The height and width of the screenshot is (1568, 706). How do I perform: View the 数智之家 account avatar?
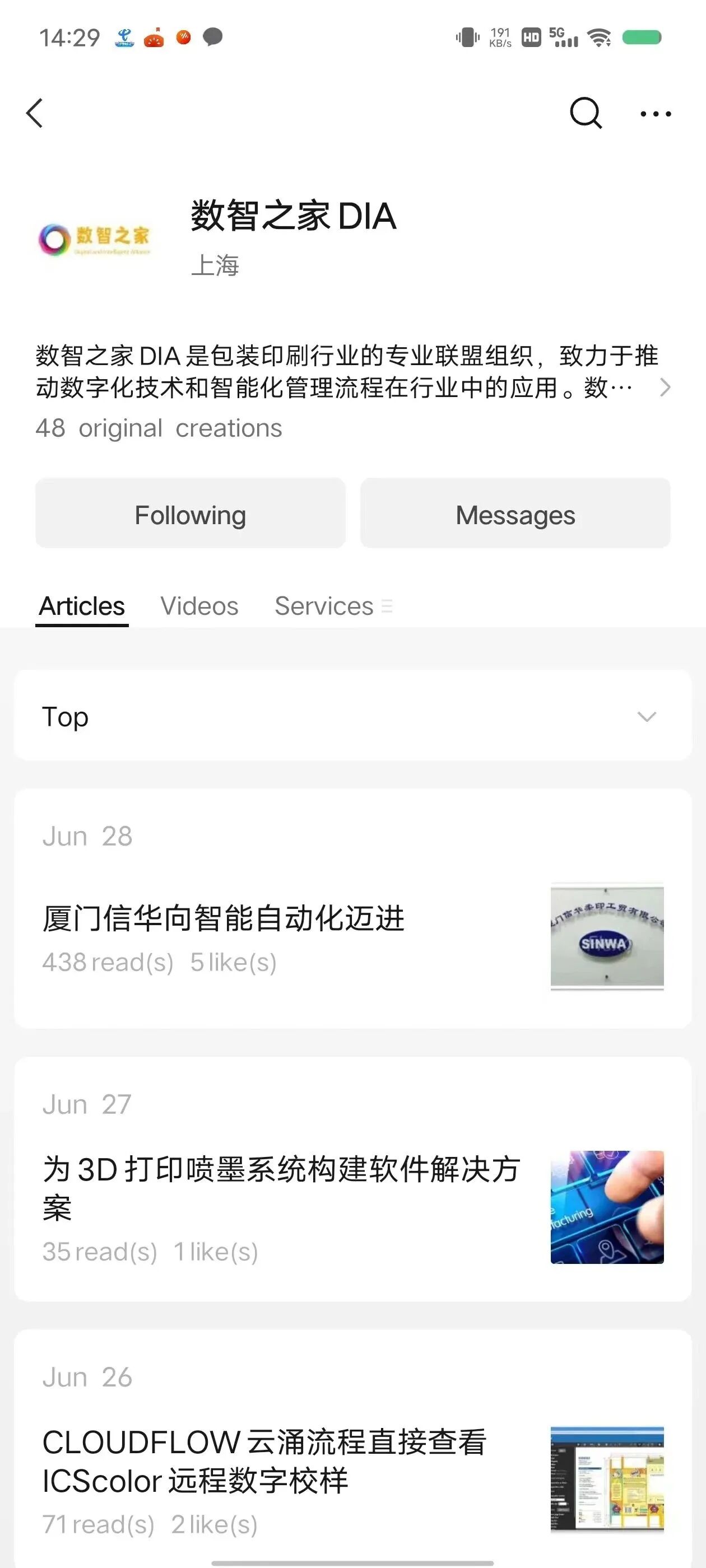tap(95, 239)
